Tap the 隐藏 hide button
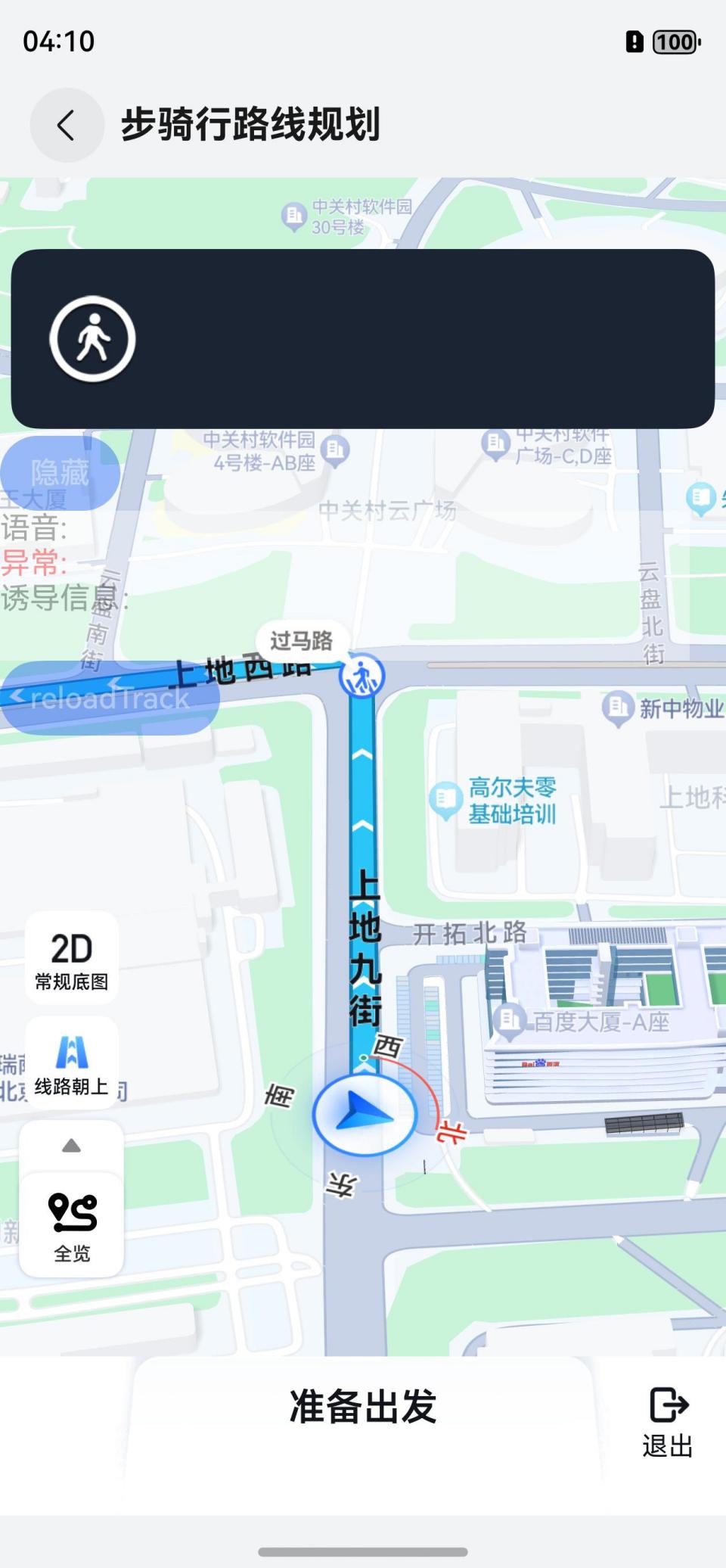The image size is (726, 1568). pos(60,472)
